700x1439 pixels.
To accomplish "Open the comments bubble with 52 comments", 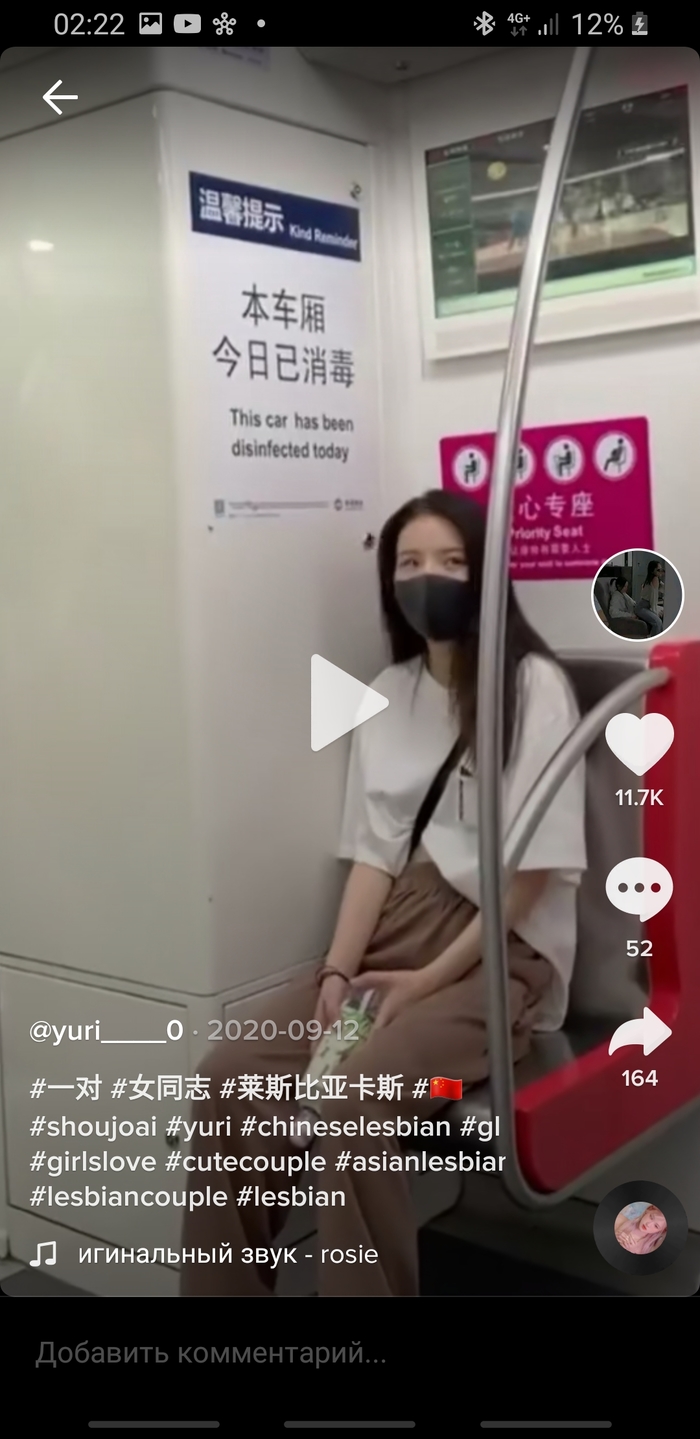I will coord(639,889).
